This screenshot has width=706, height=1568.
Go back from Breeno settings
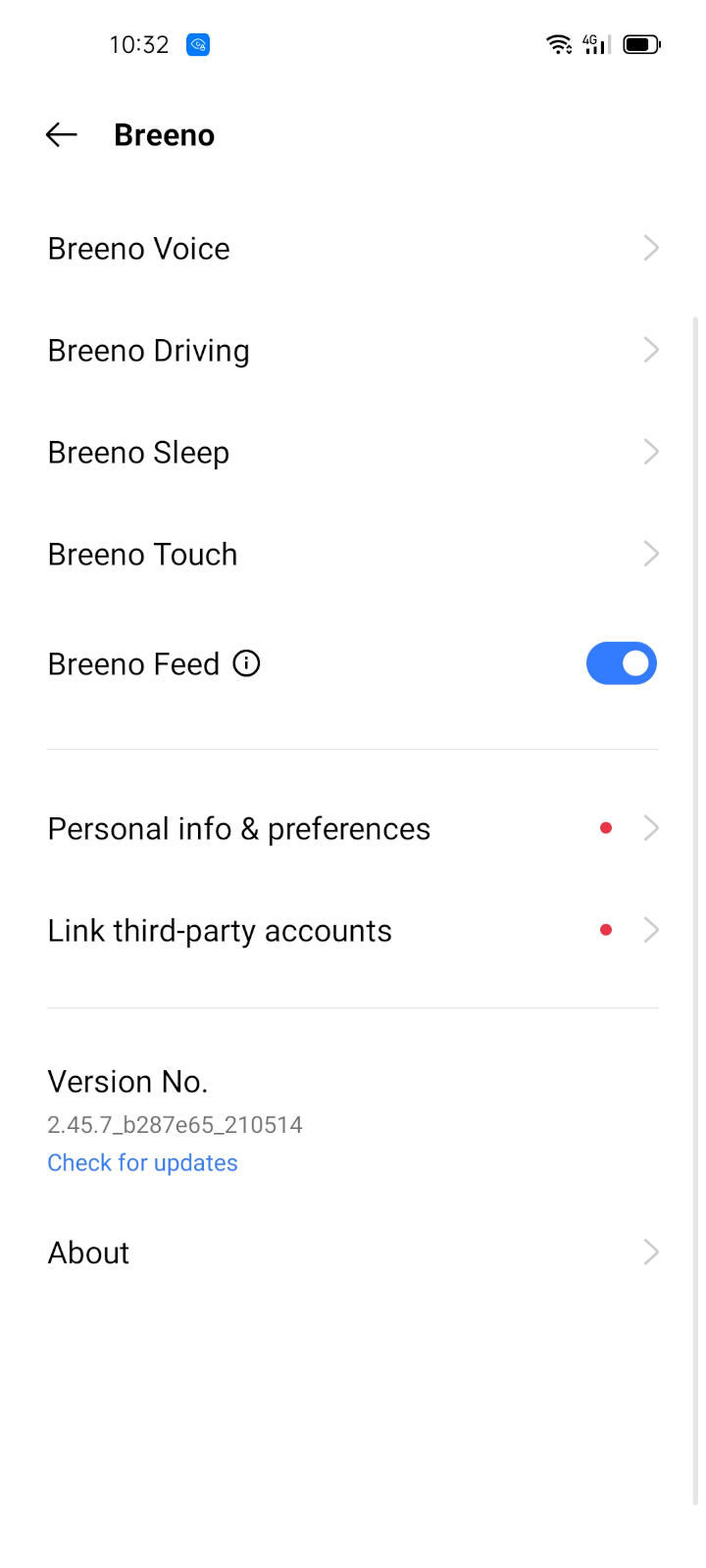pos(61,135)
